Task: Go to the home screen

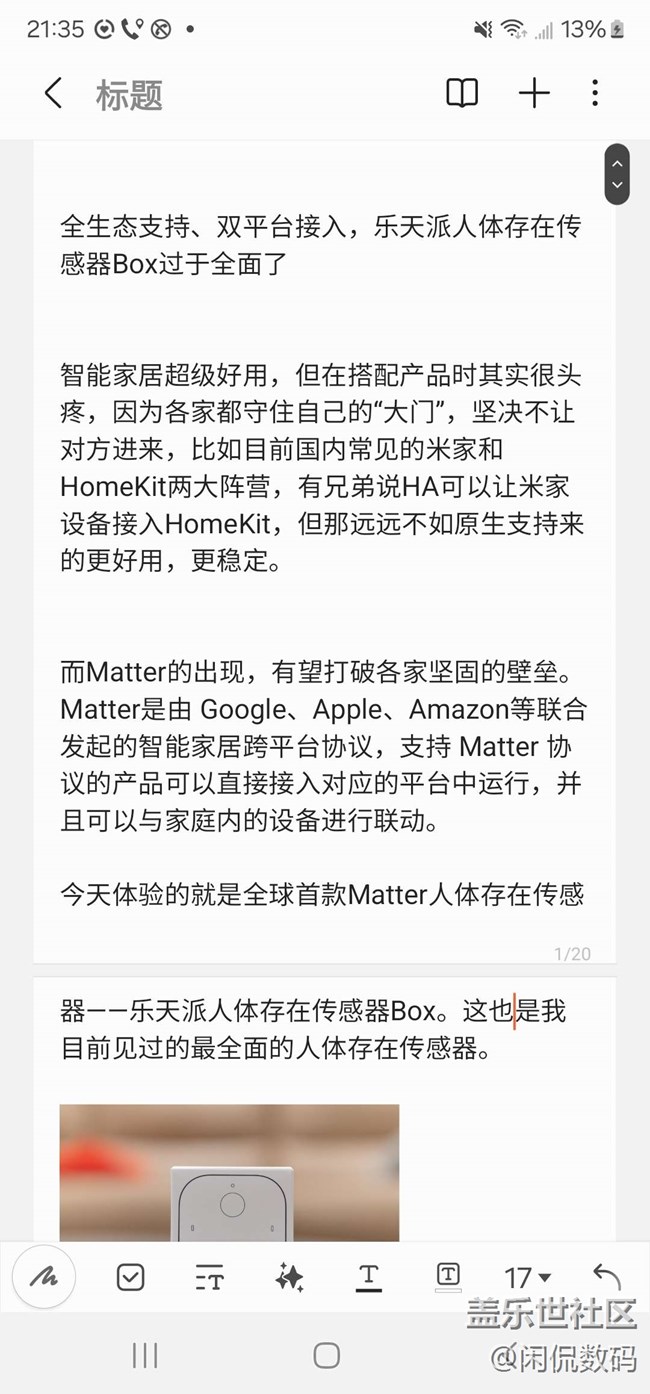Action: click(327, 1355)
